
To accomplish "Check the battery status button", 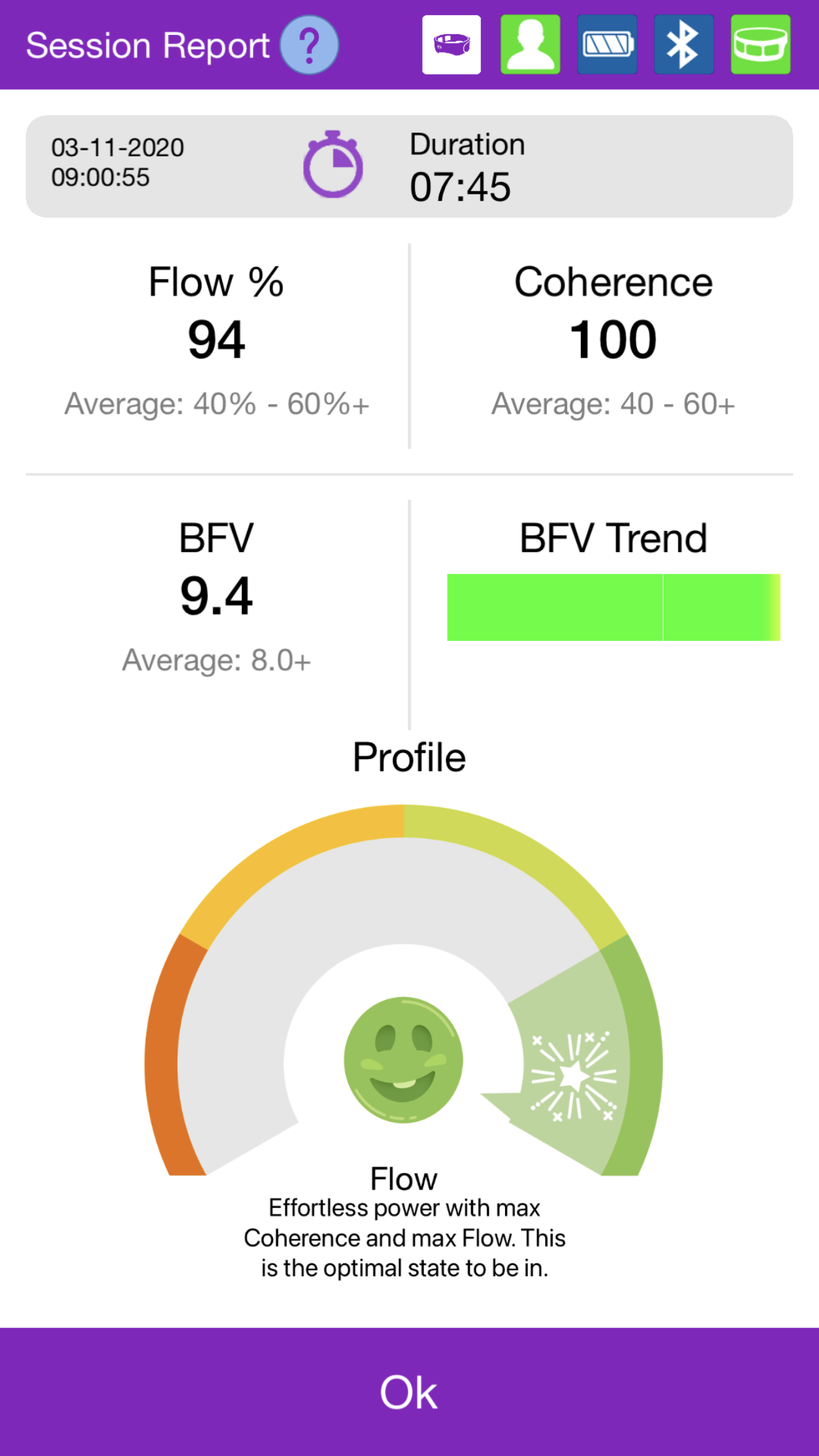I will point(607,45).
